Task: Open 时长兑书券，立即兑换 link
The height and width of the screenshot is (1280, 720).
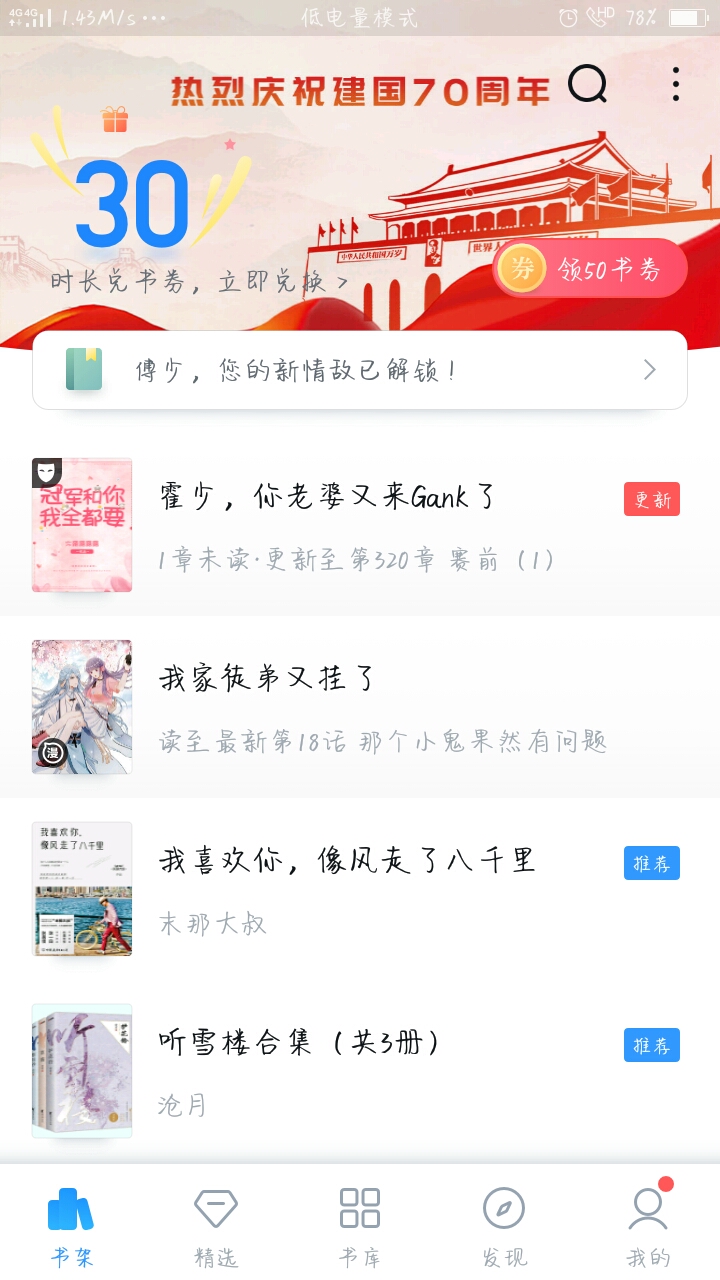Action: (200, 282)
